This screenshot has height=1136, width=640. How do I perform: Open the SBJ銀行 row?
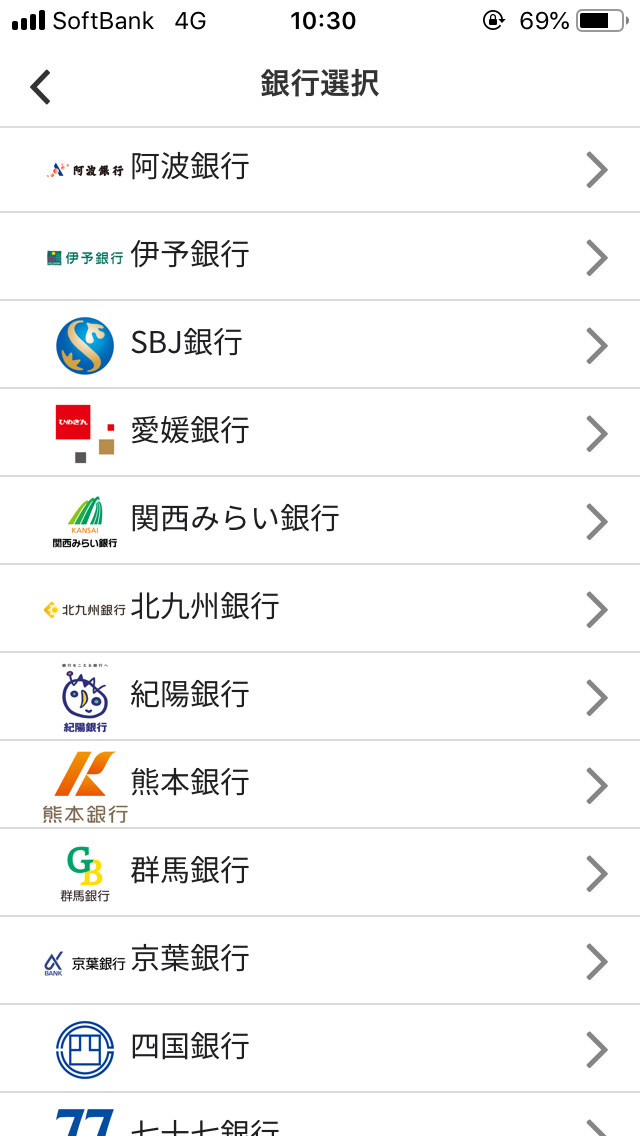[320, 345]
